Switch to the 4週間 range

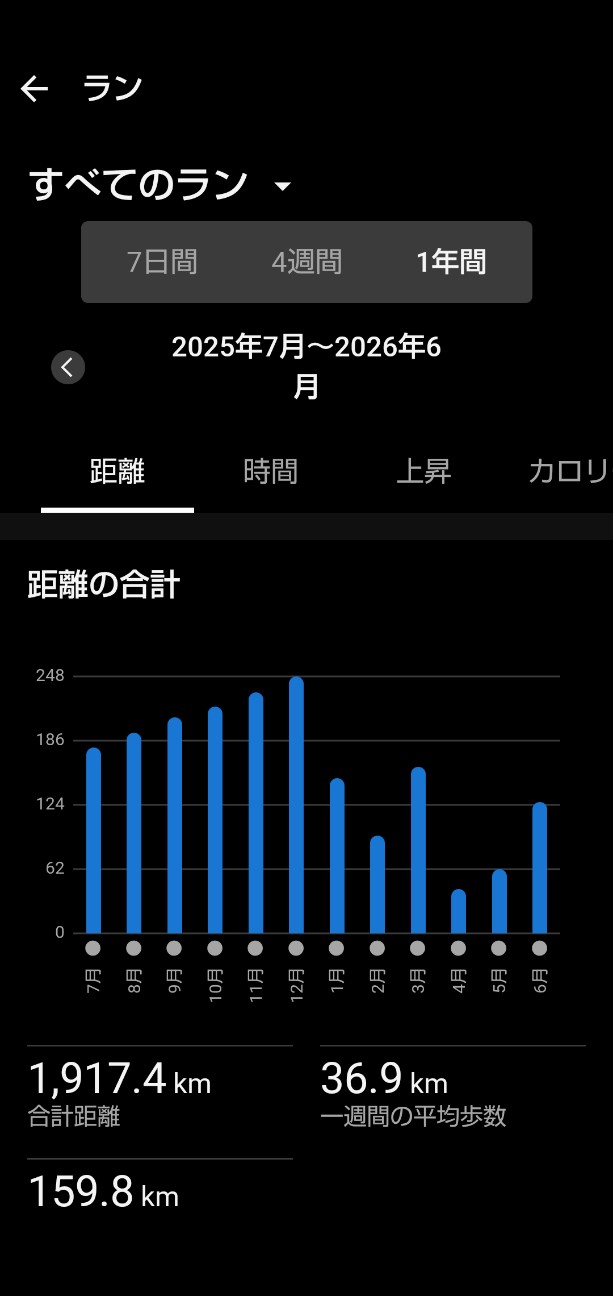point(307,262)
